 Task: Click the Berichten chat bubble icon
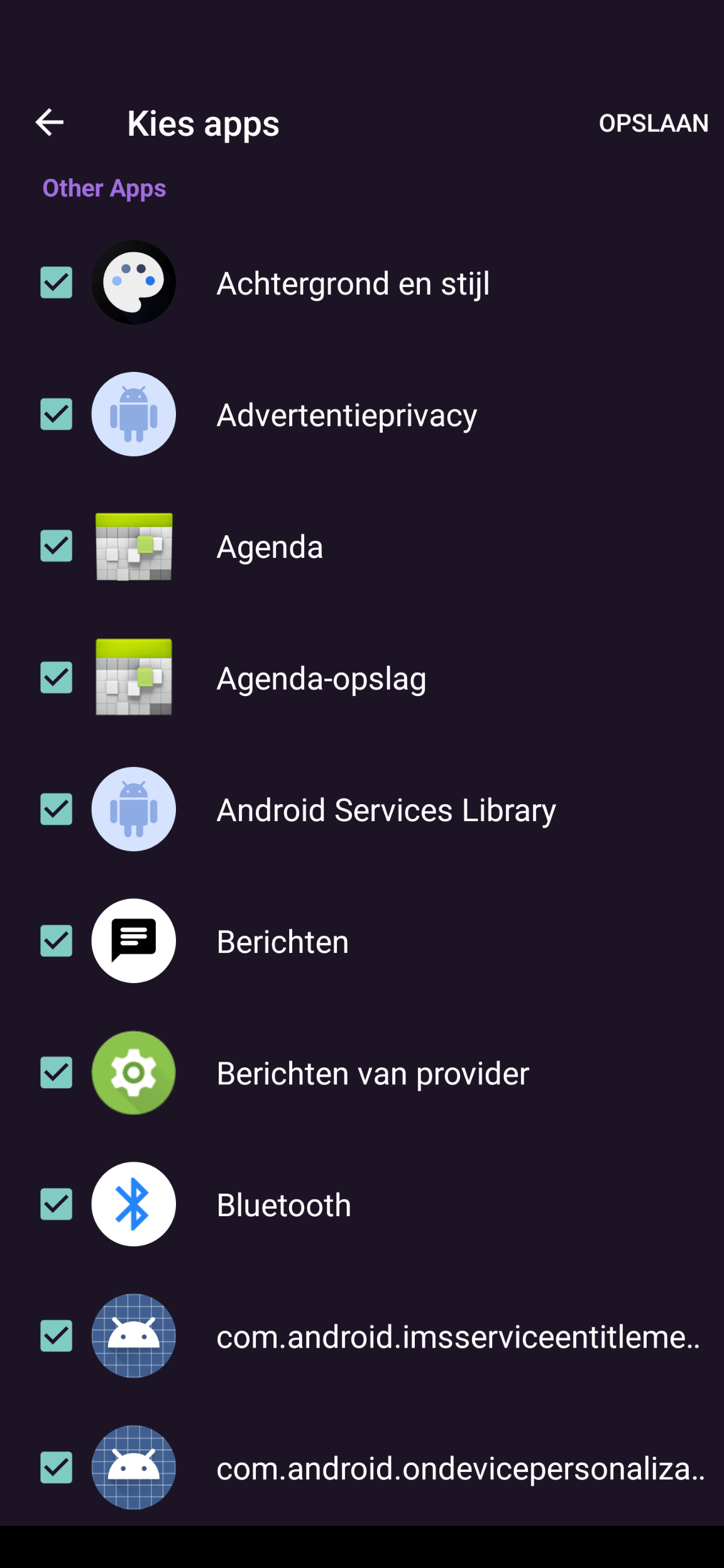point(133,941)
